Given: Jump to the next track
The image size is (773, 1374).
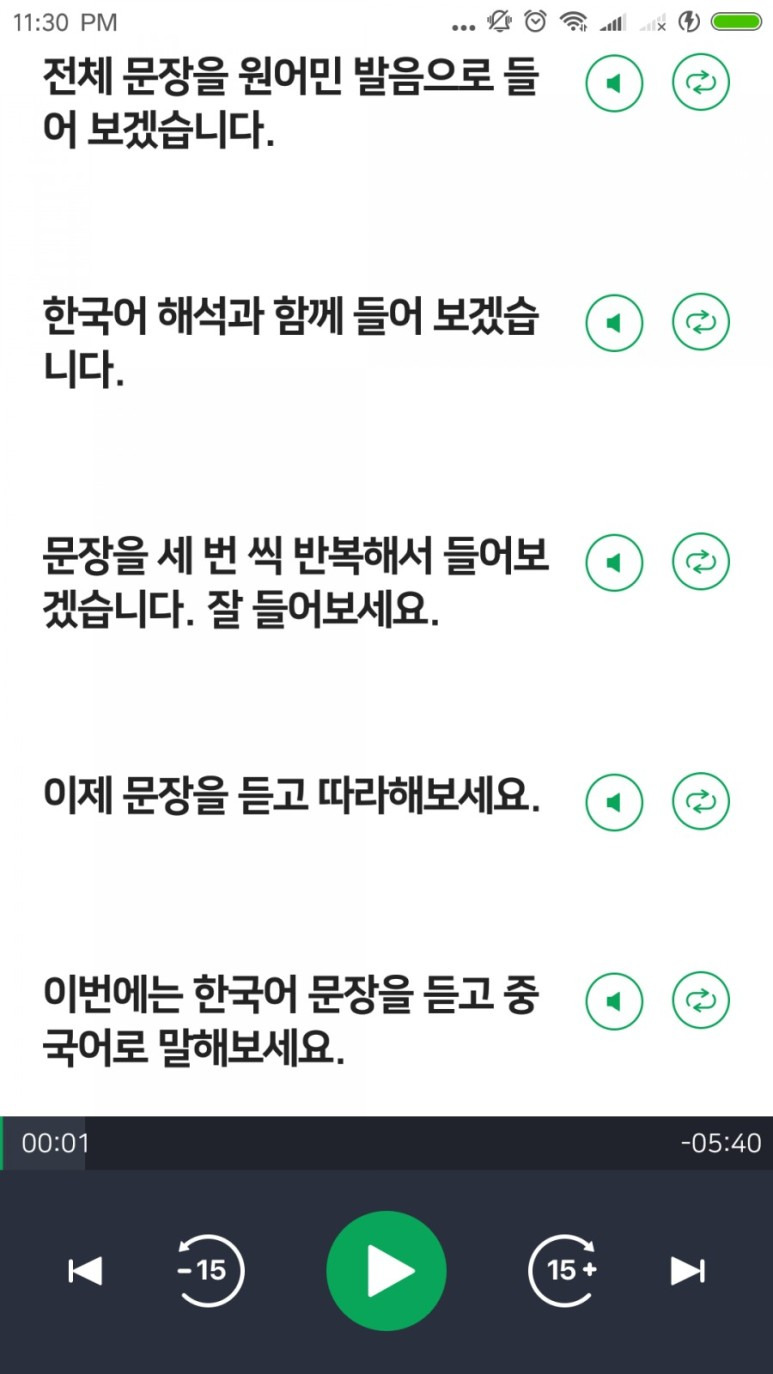Looking at the screenshot, I should 688,1271.
